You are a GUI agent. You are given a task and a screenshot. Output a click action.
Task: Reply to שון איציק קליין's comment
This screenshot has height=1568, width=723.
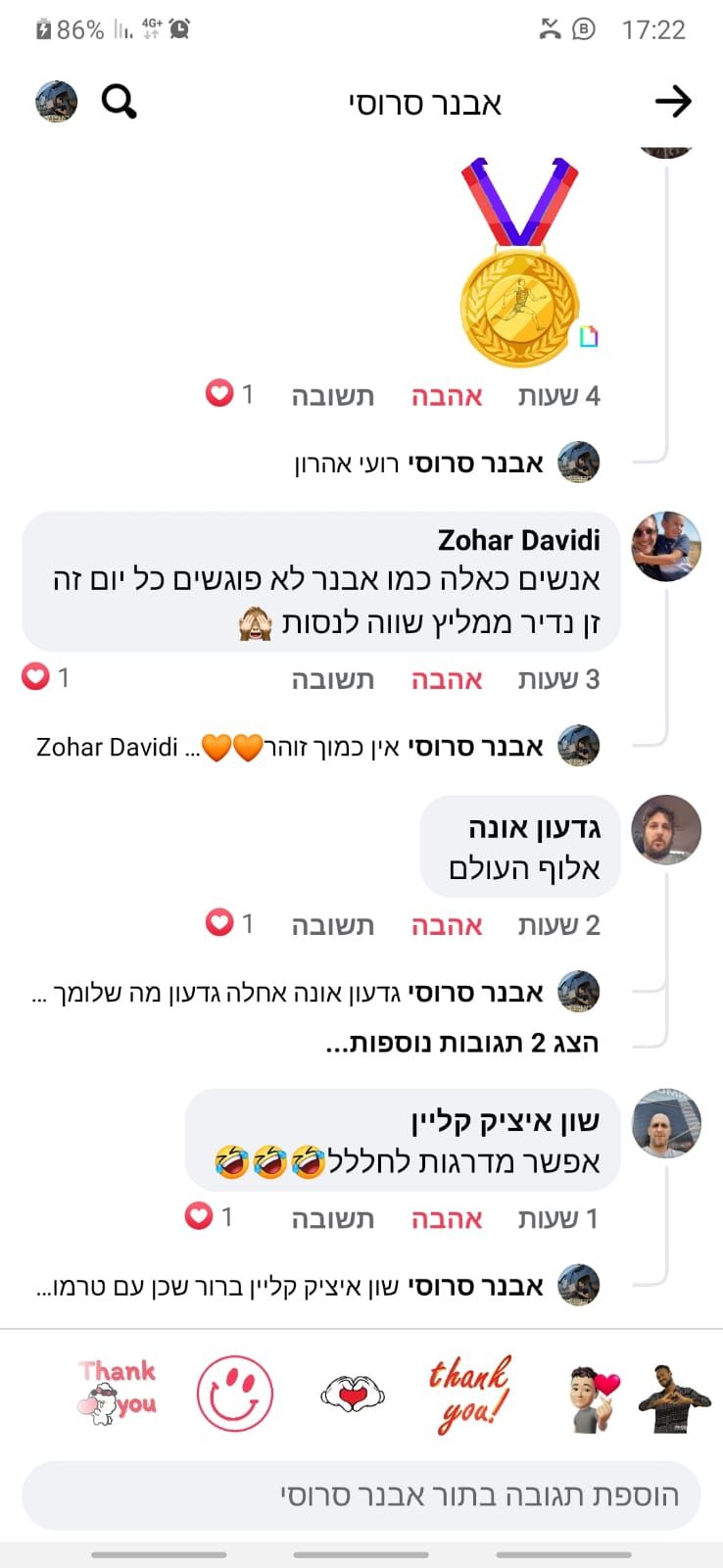(x=332, y=1219)
